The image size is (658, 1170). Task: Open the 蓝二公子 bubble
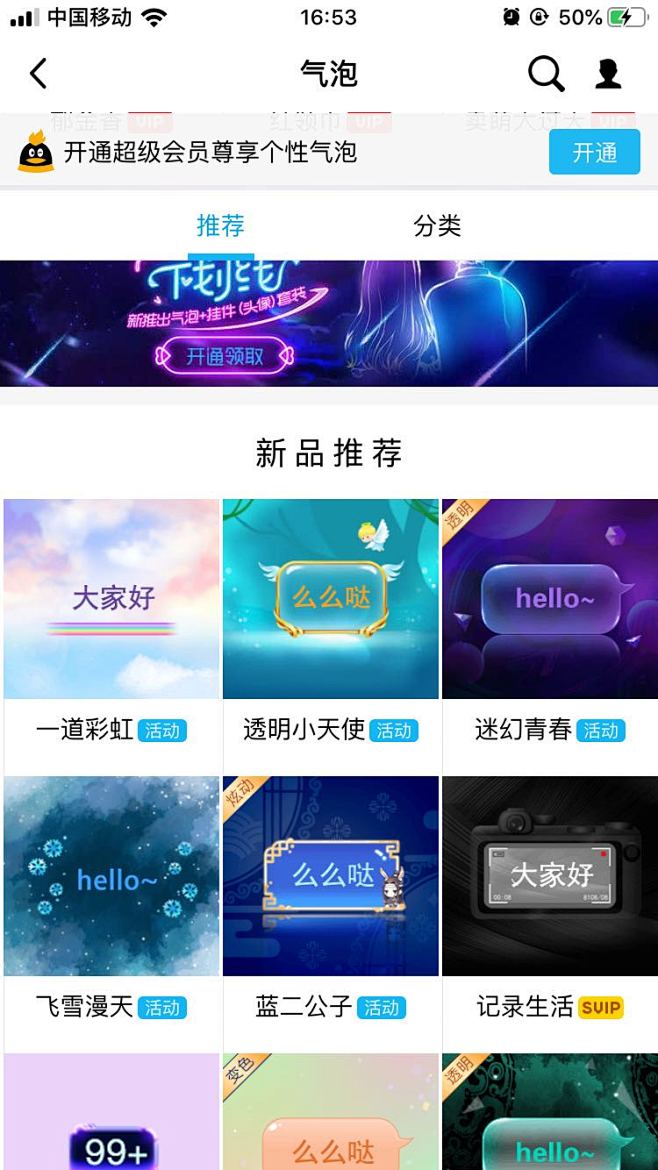coord(330,876)
